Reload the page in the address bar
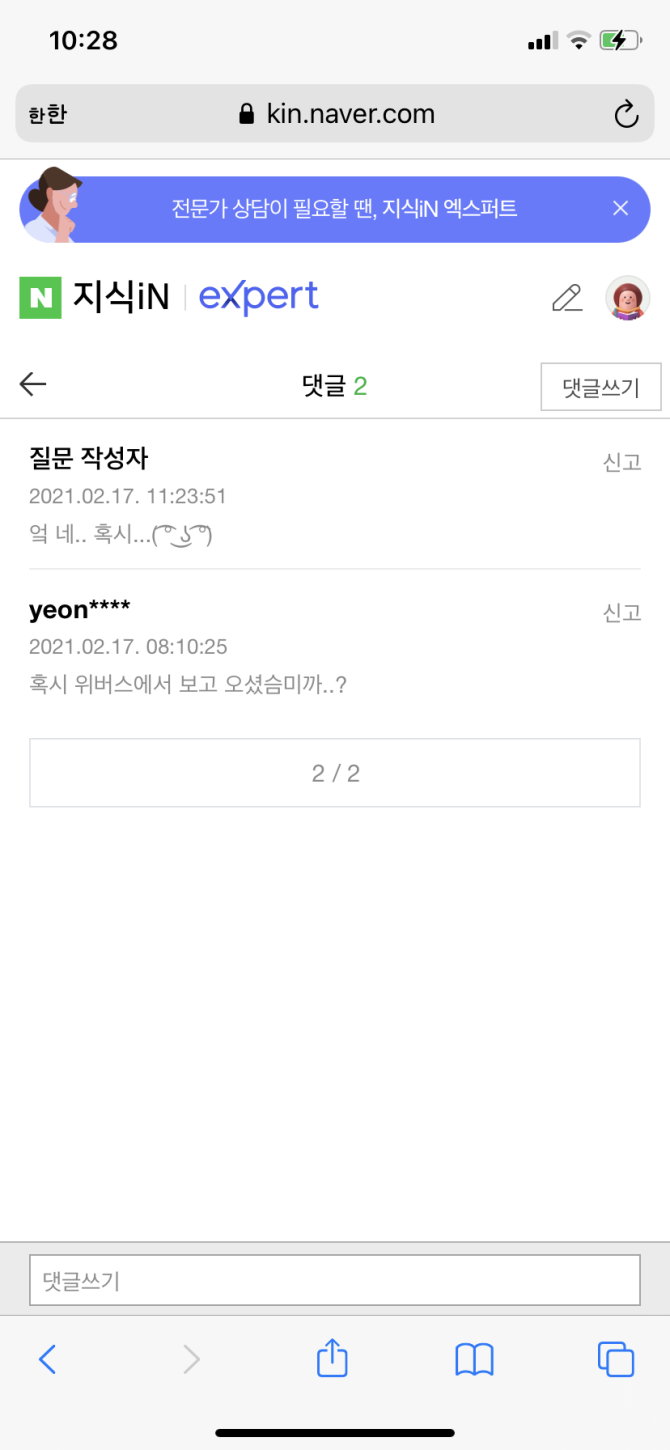 (626, 115)
